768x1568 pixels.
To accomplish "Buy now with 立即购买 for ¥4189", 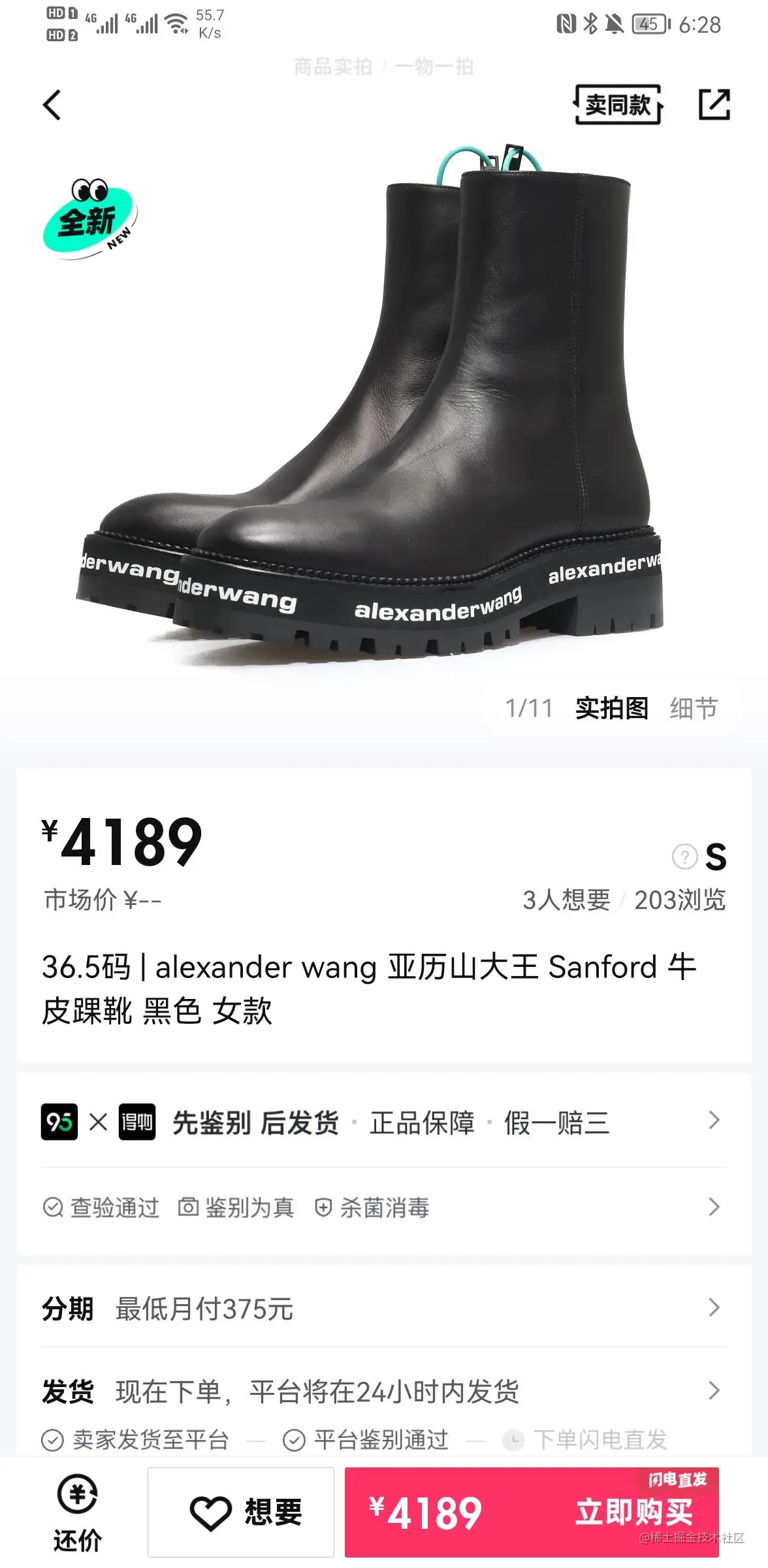I will click(x=532, y=1513).
